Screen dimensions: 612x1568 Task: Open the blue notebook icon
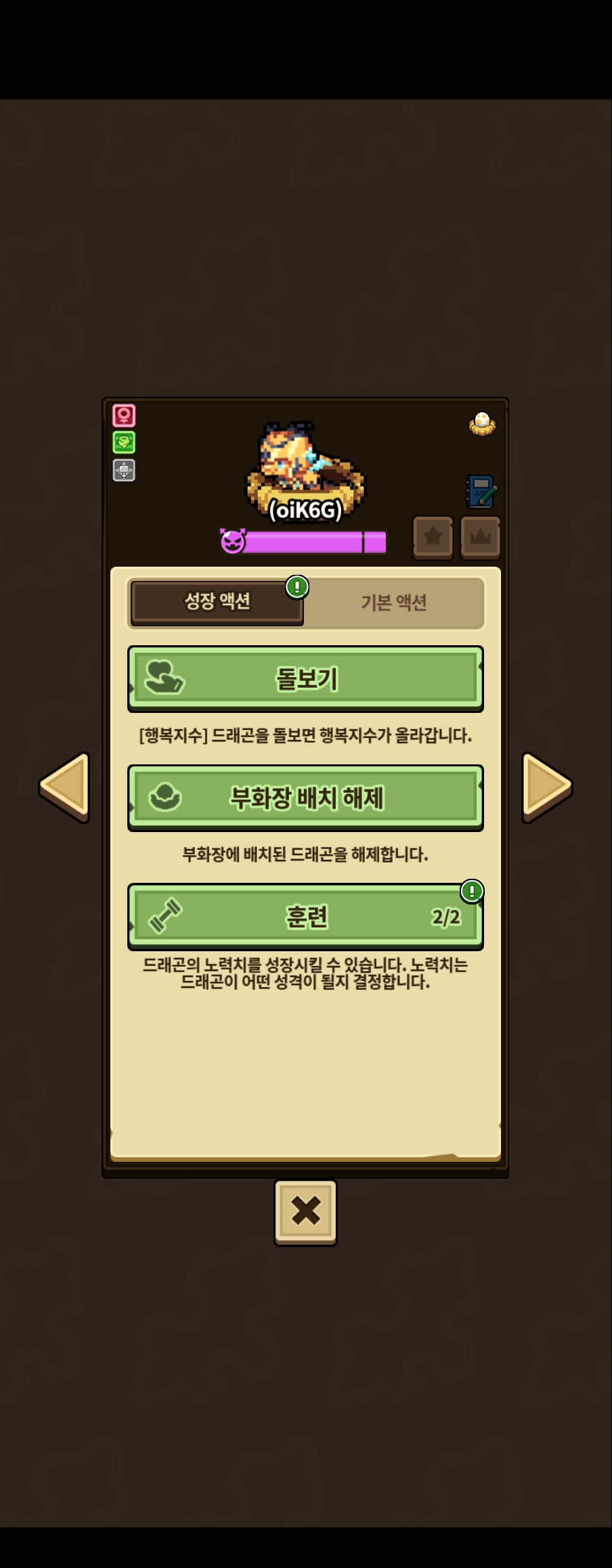coord(481,491)
